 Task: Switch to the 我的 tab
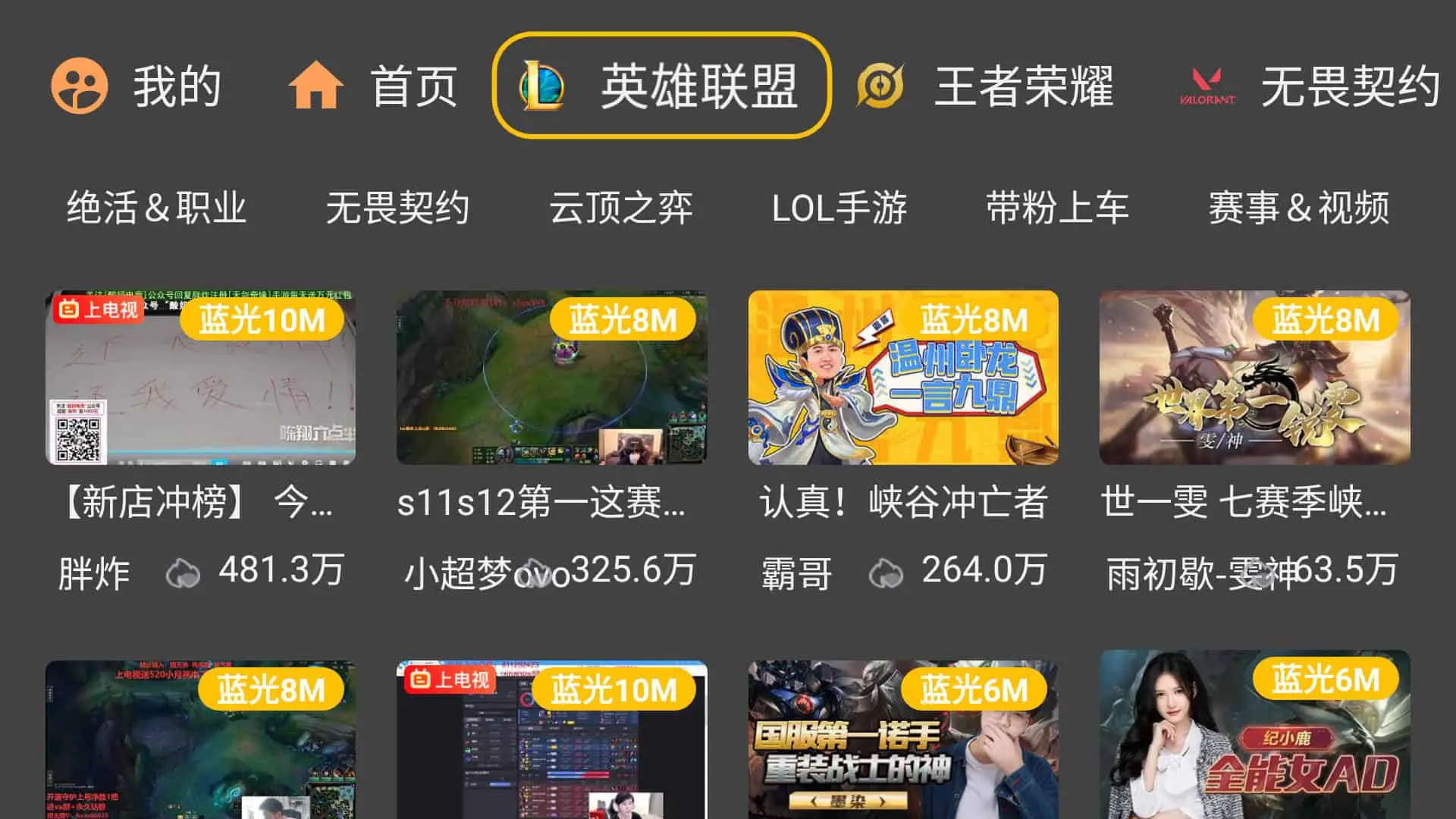(x=136, y=86)
